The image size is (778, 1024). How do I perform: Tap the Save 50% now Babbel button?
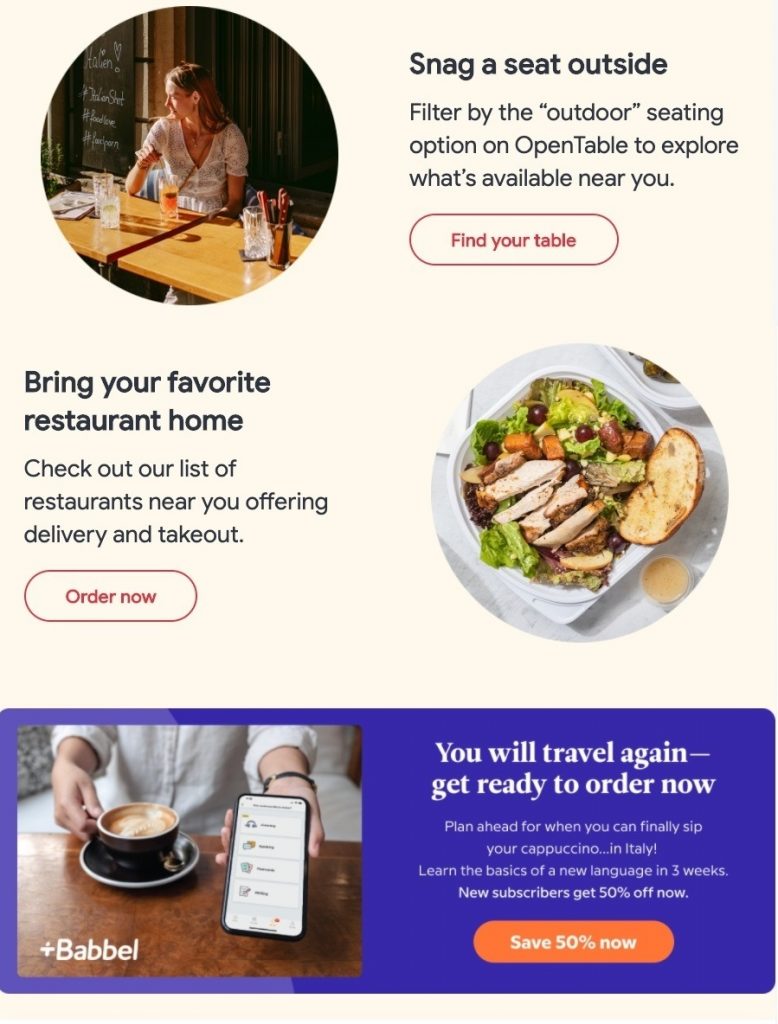(573, 942)
